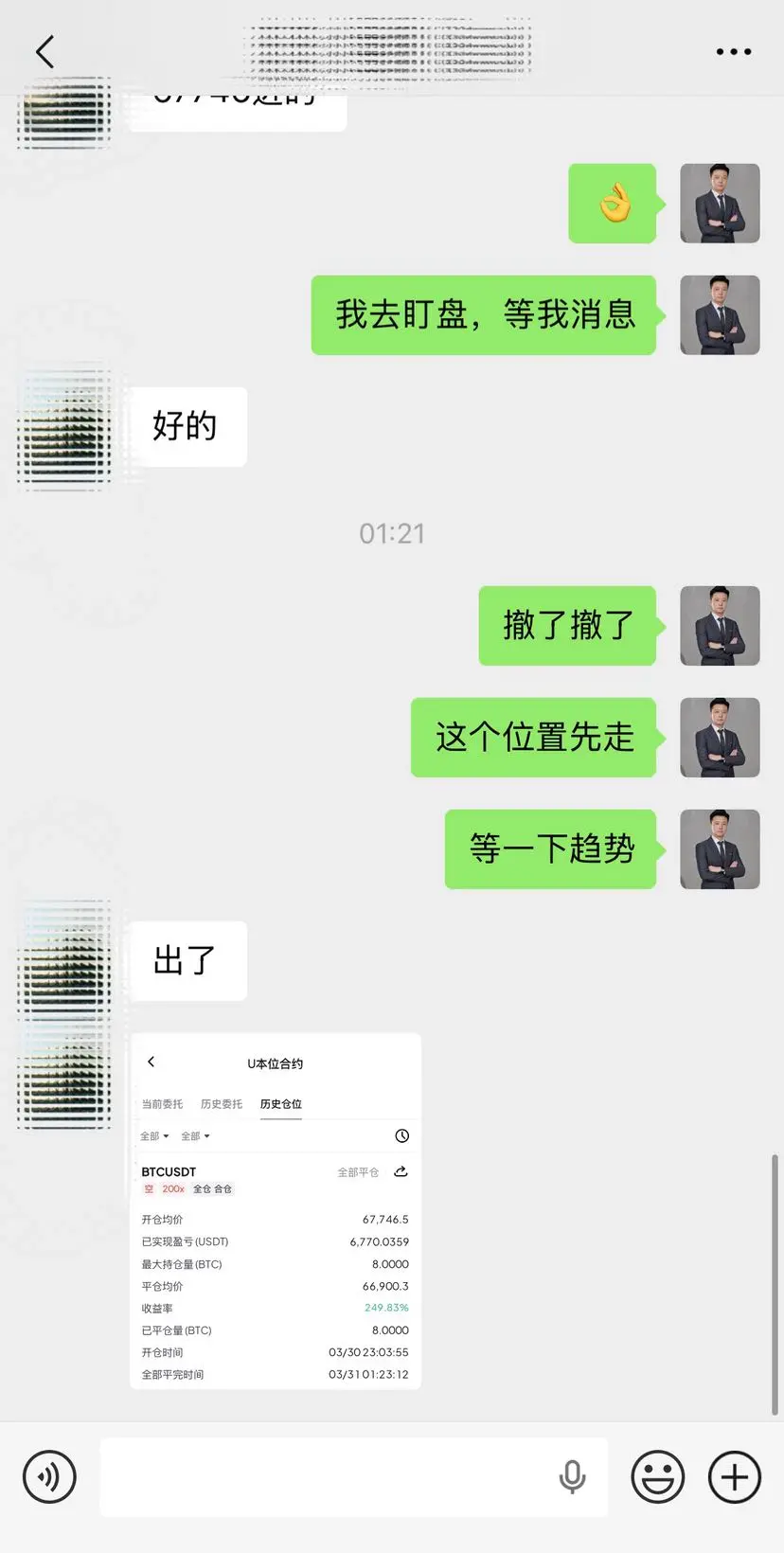Switch to the 历史委托 tab
The image size is (784, 1553).
(222, 1102)
